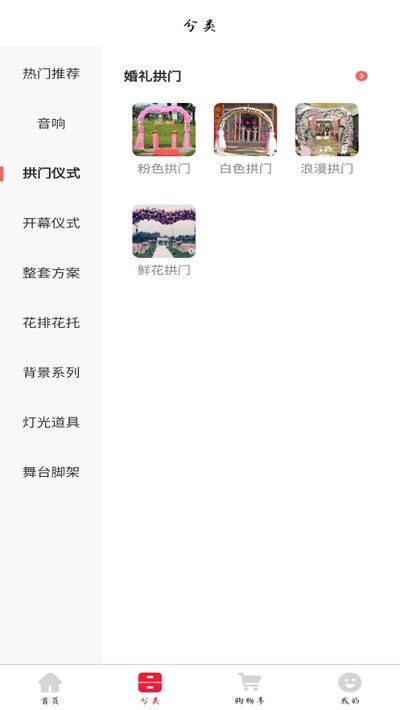Tap the red arrow beside 婚礼拱门
The image size is (400, 710).
361,76
